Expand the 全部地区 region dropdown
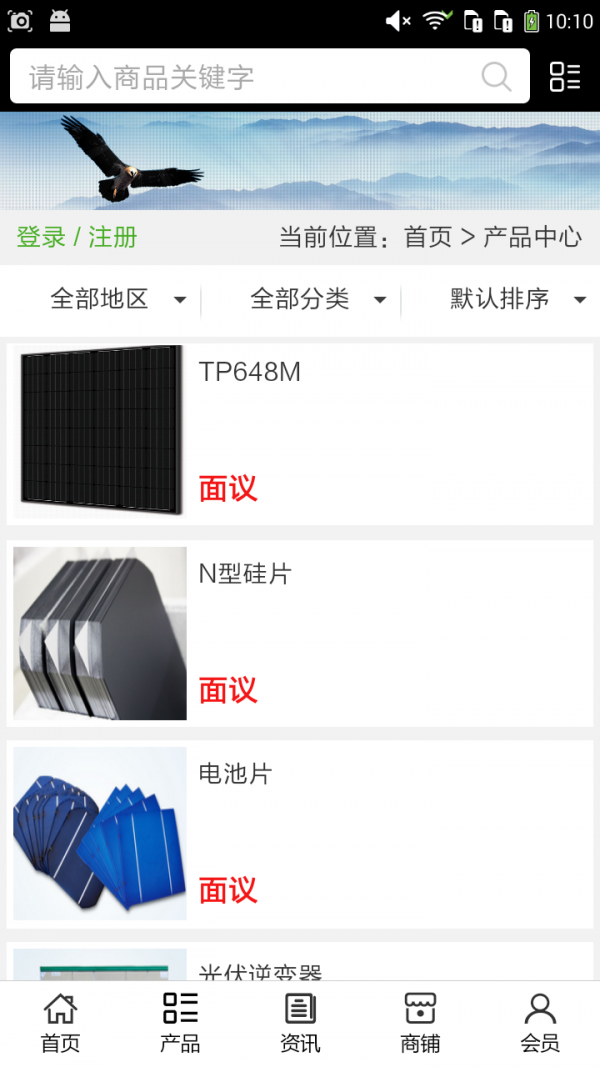The height and width of the screenshot is (1067, 600). click(117, 299)
